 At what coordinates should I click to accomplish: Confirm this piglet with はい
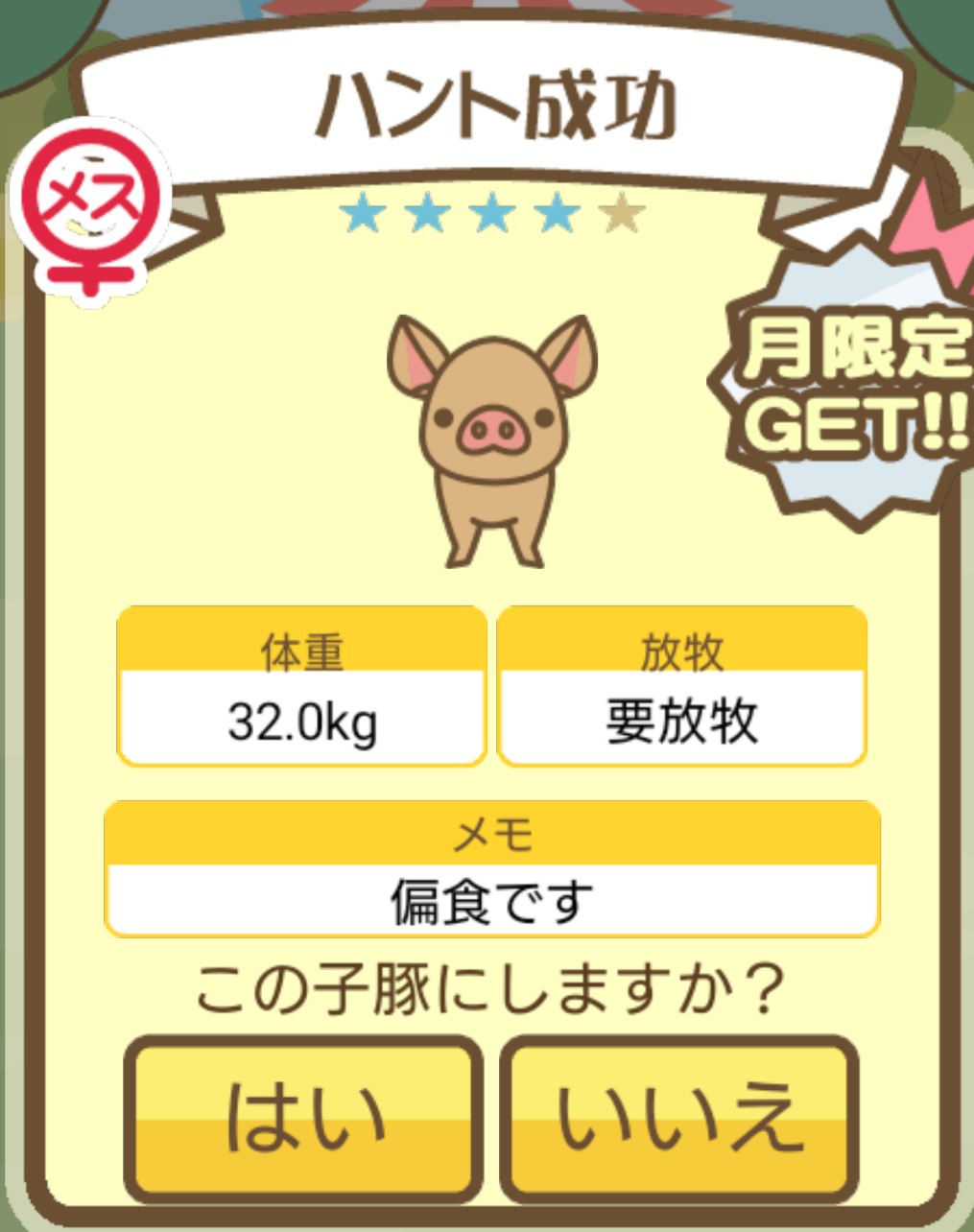[303, 1118]
